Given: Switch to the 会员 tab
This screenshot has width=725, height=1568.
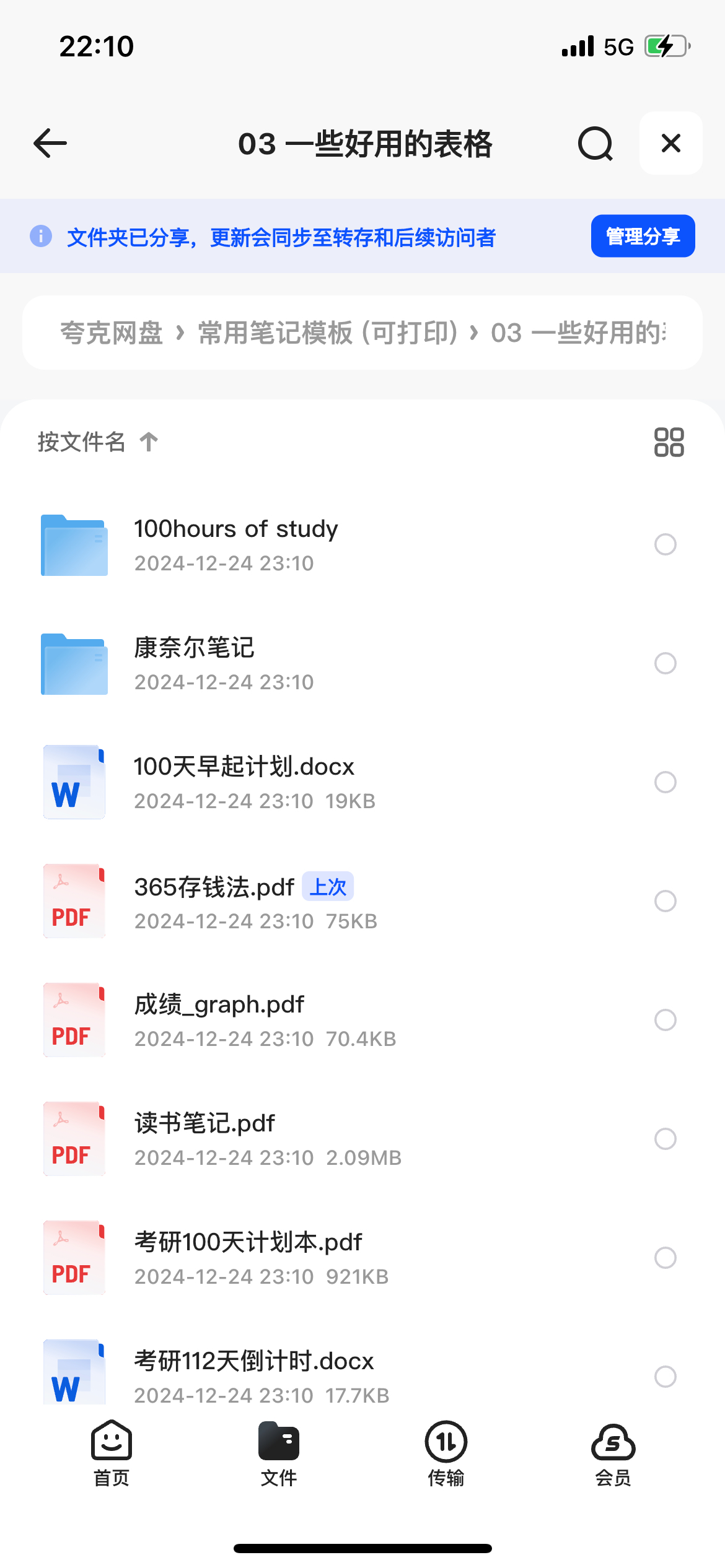Looking at the screenshot, I should pos(613,1453).
